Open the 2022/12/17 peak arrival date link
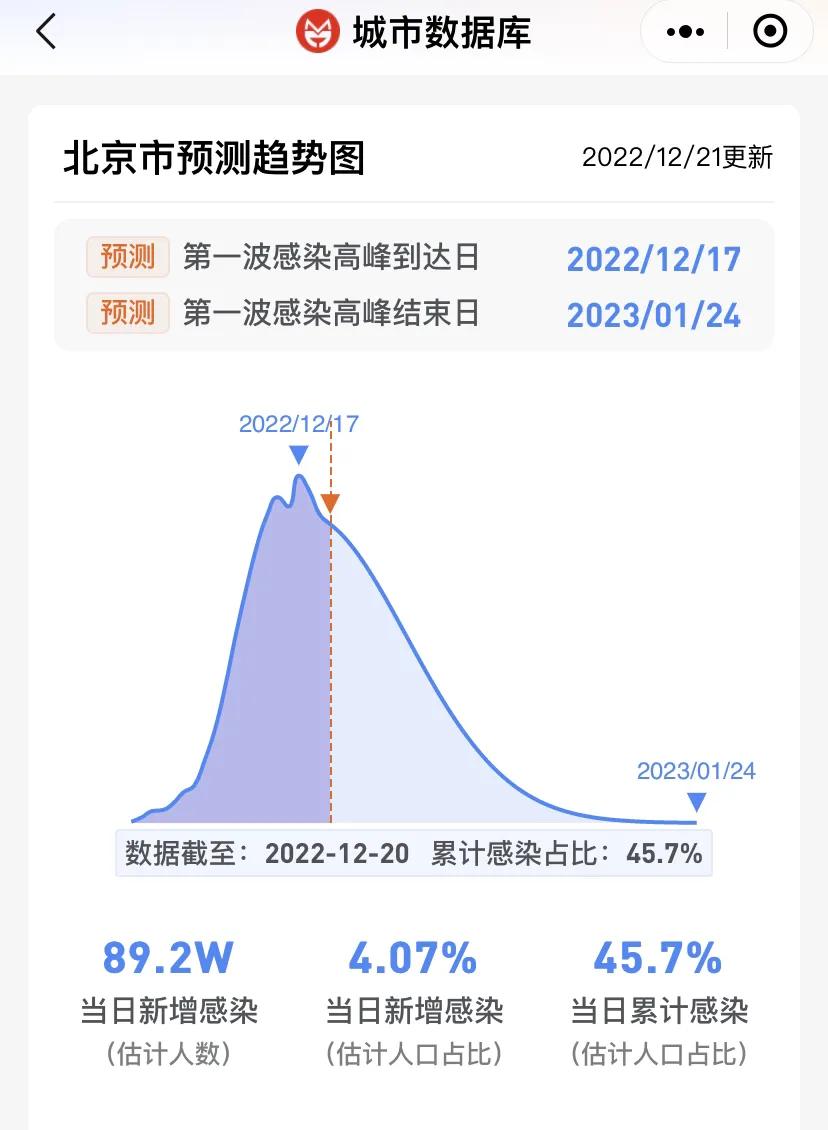Viewport: 828px width, 1130px height. [653, 258]
